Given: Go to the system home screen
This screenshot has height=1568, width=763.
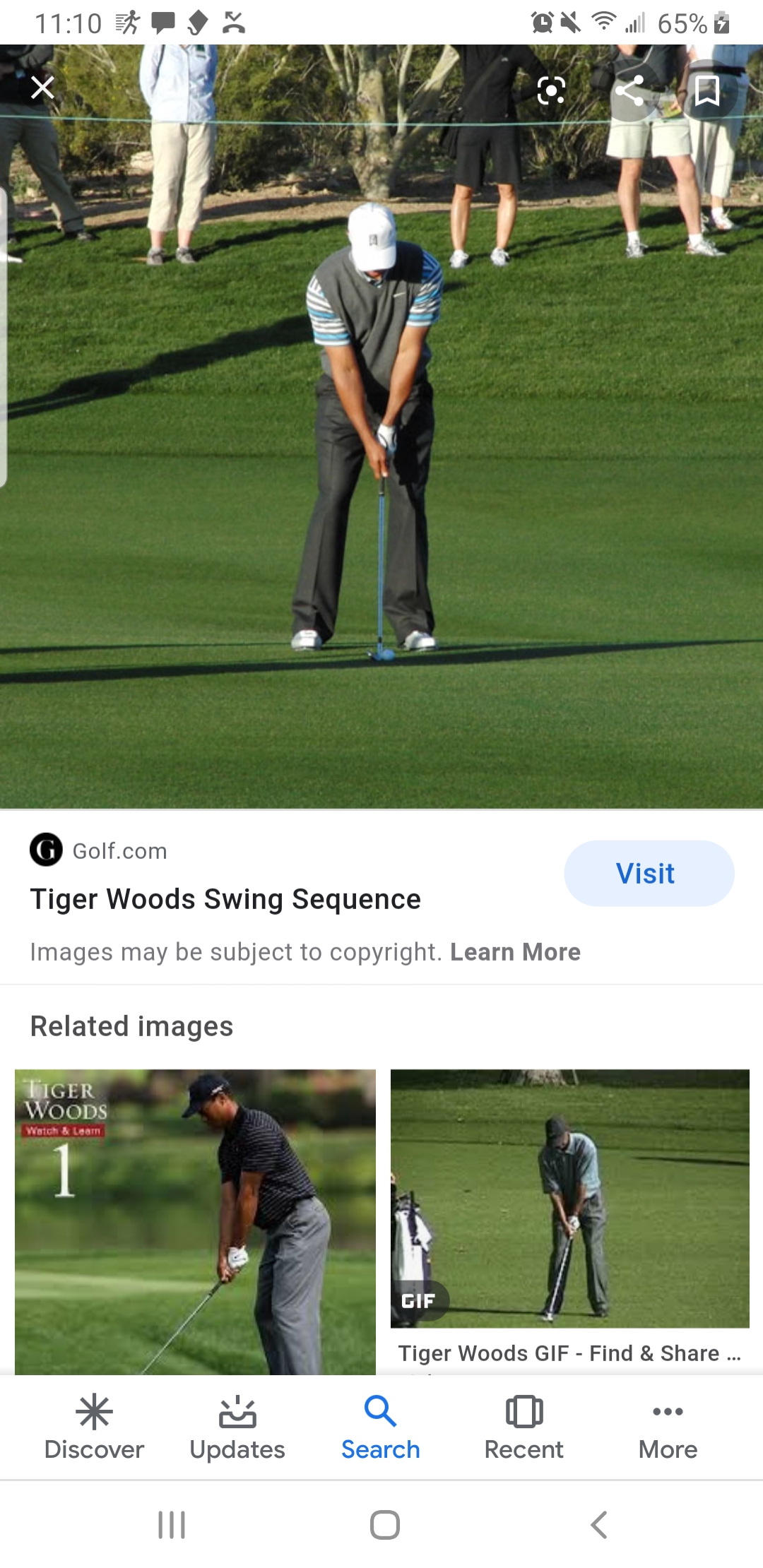Looking at the screenshot, I should coord(384,1525).
